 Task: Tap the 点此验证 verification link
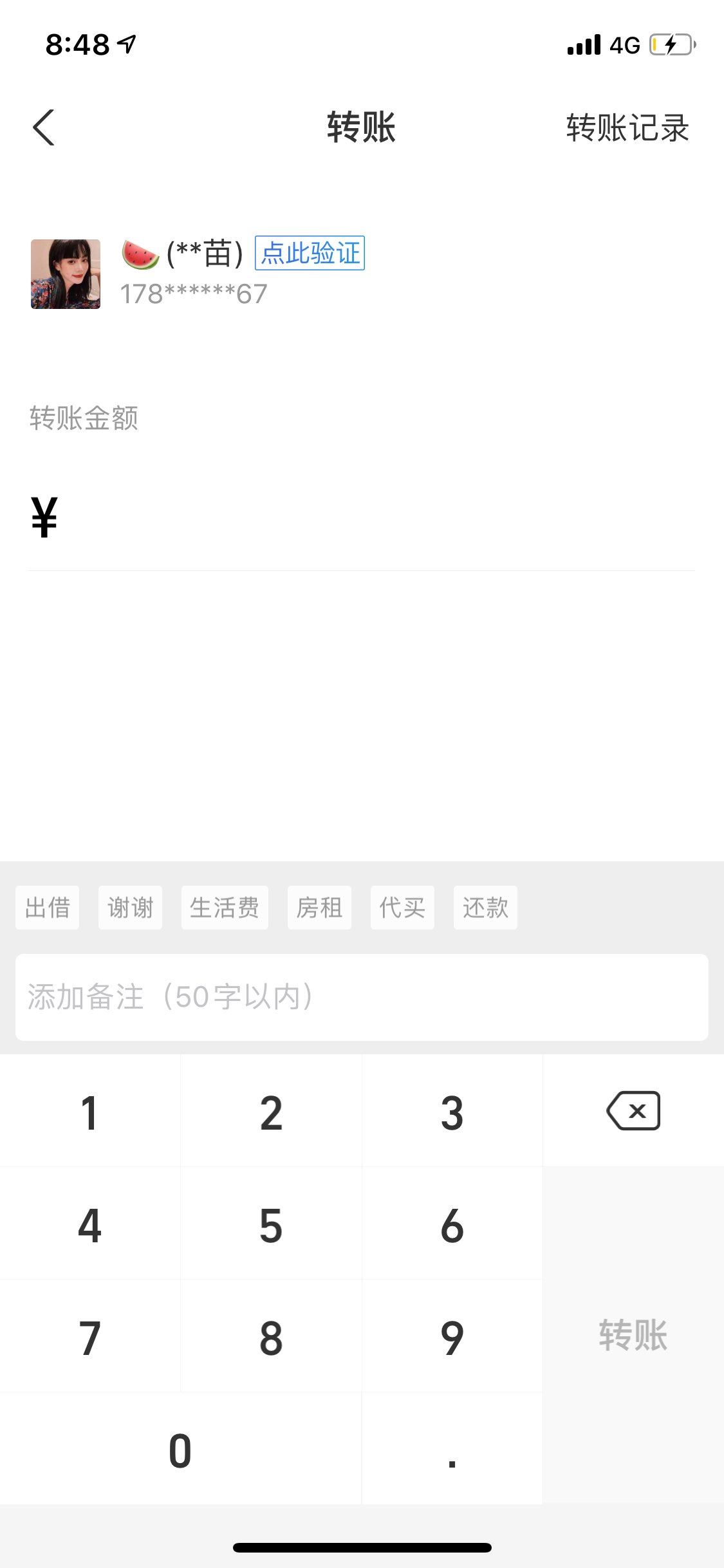[x=310, y=253]
